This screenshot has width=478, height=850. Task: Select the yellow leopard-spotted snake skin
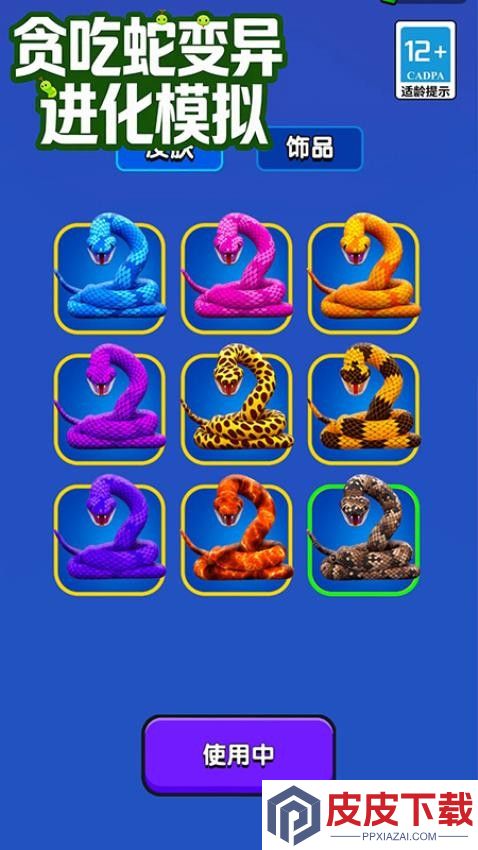237,409
